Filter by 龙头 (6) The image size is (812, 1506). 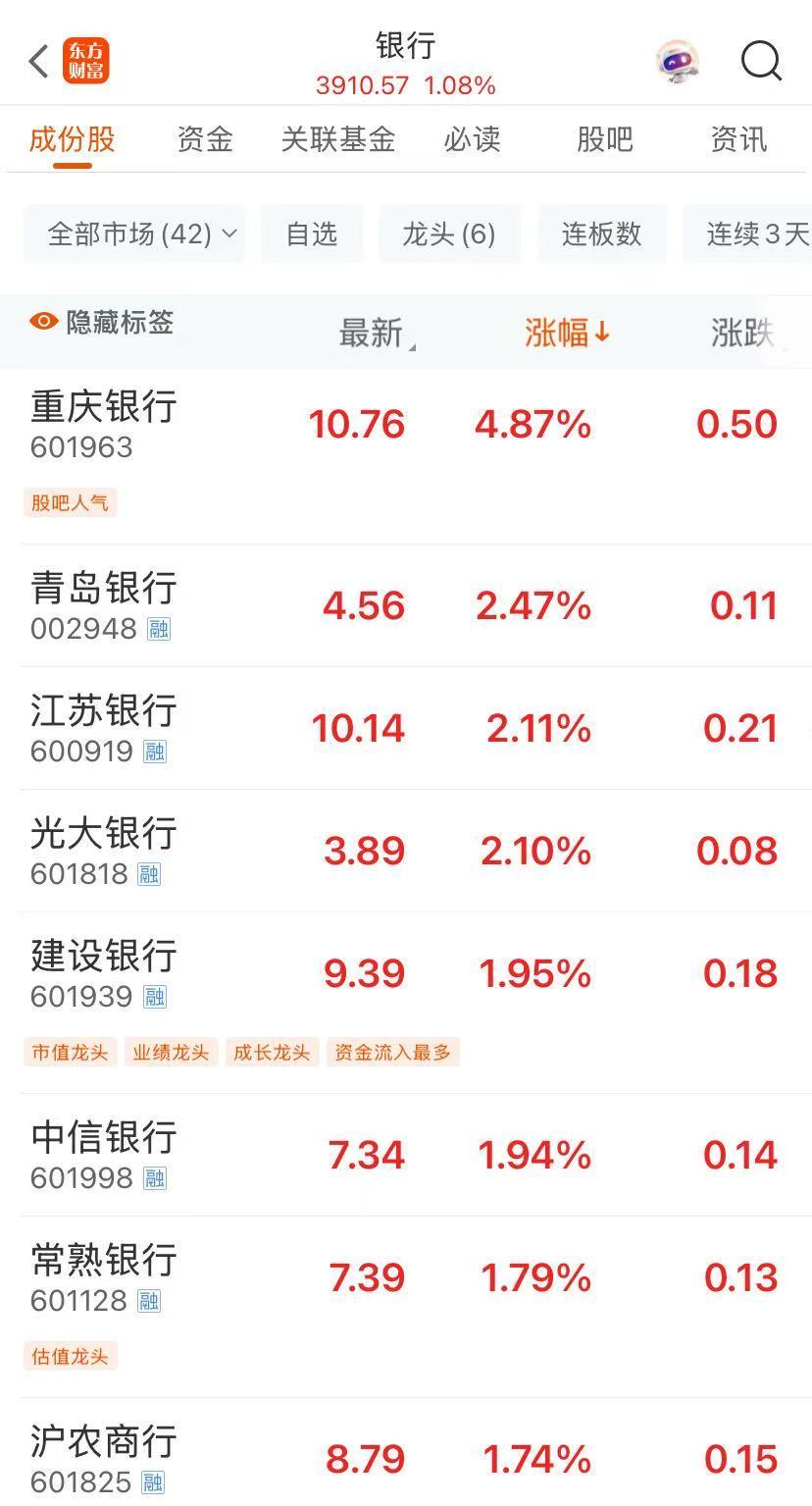[449, 234]
